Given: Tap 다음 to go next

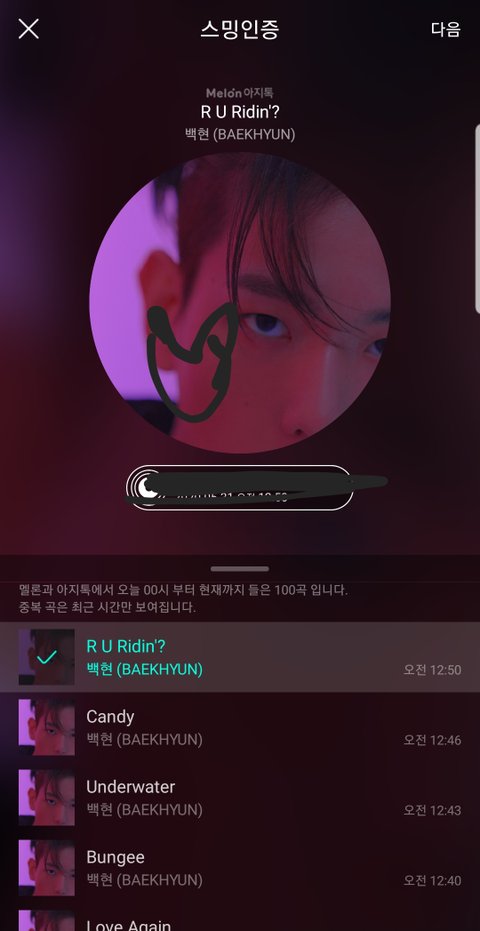Looking at the screenshot, I should (446, 29).
